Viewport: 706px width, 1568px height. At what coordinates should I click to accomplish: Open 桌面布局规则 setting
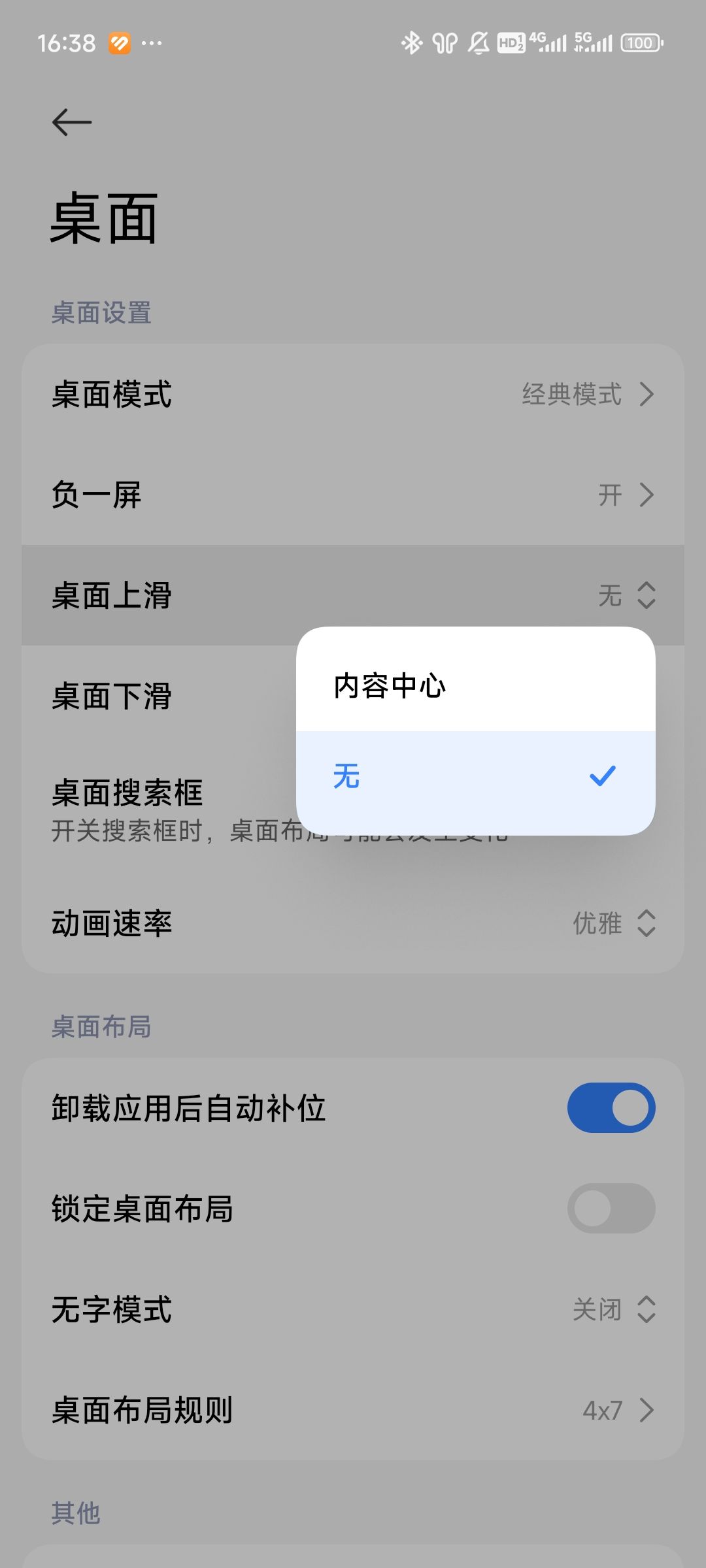tap(353, 1410)
